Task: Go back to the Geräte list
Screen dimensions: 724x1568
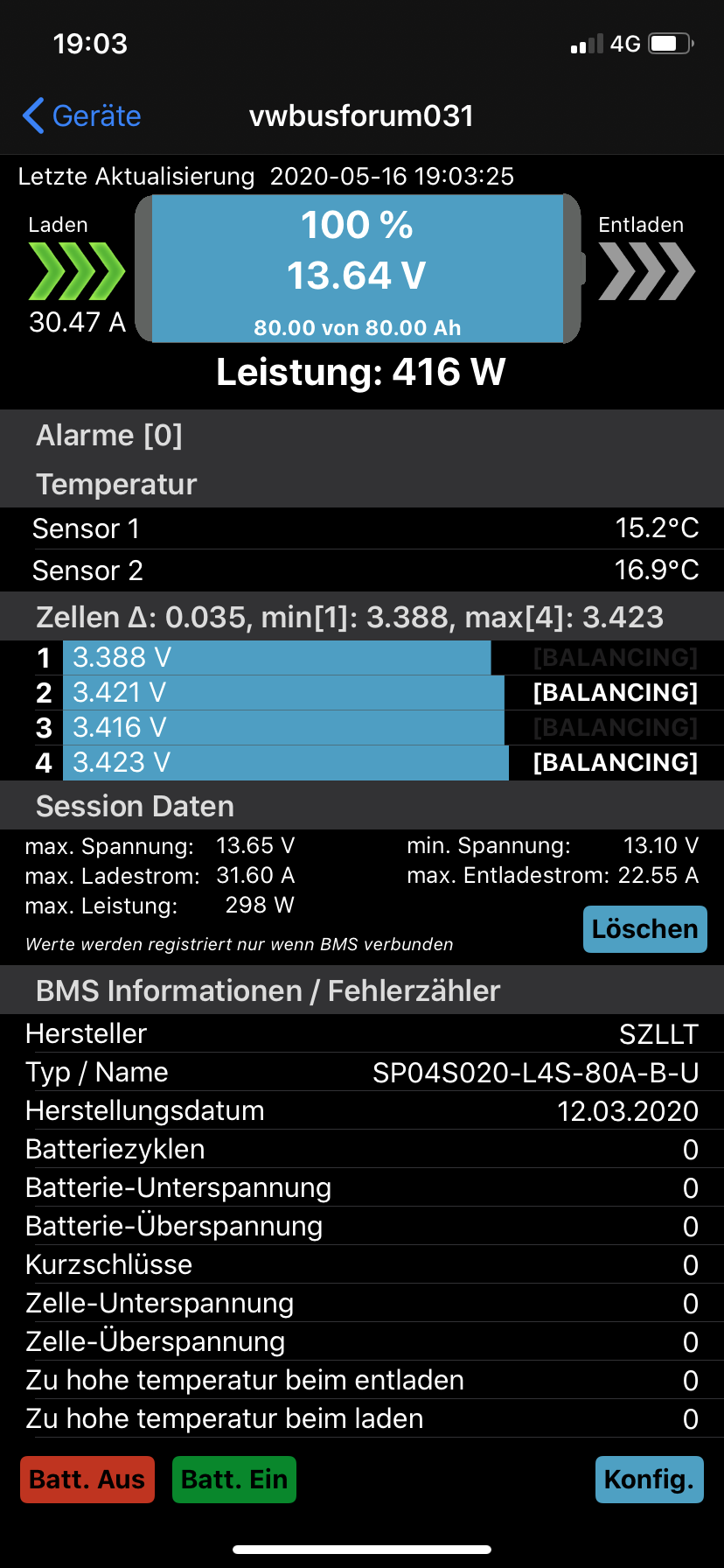Action: tap(81, 115)
